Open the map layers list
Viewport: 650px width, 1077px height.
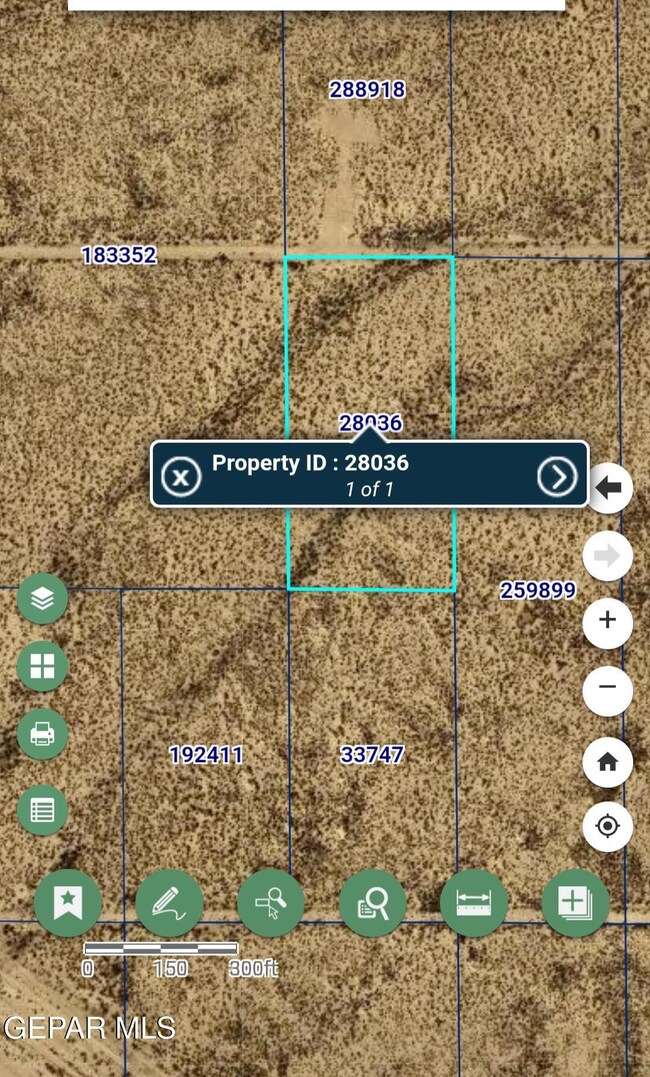(x=42, y=598)
